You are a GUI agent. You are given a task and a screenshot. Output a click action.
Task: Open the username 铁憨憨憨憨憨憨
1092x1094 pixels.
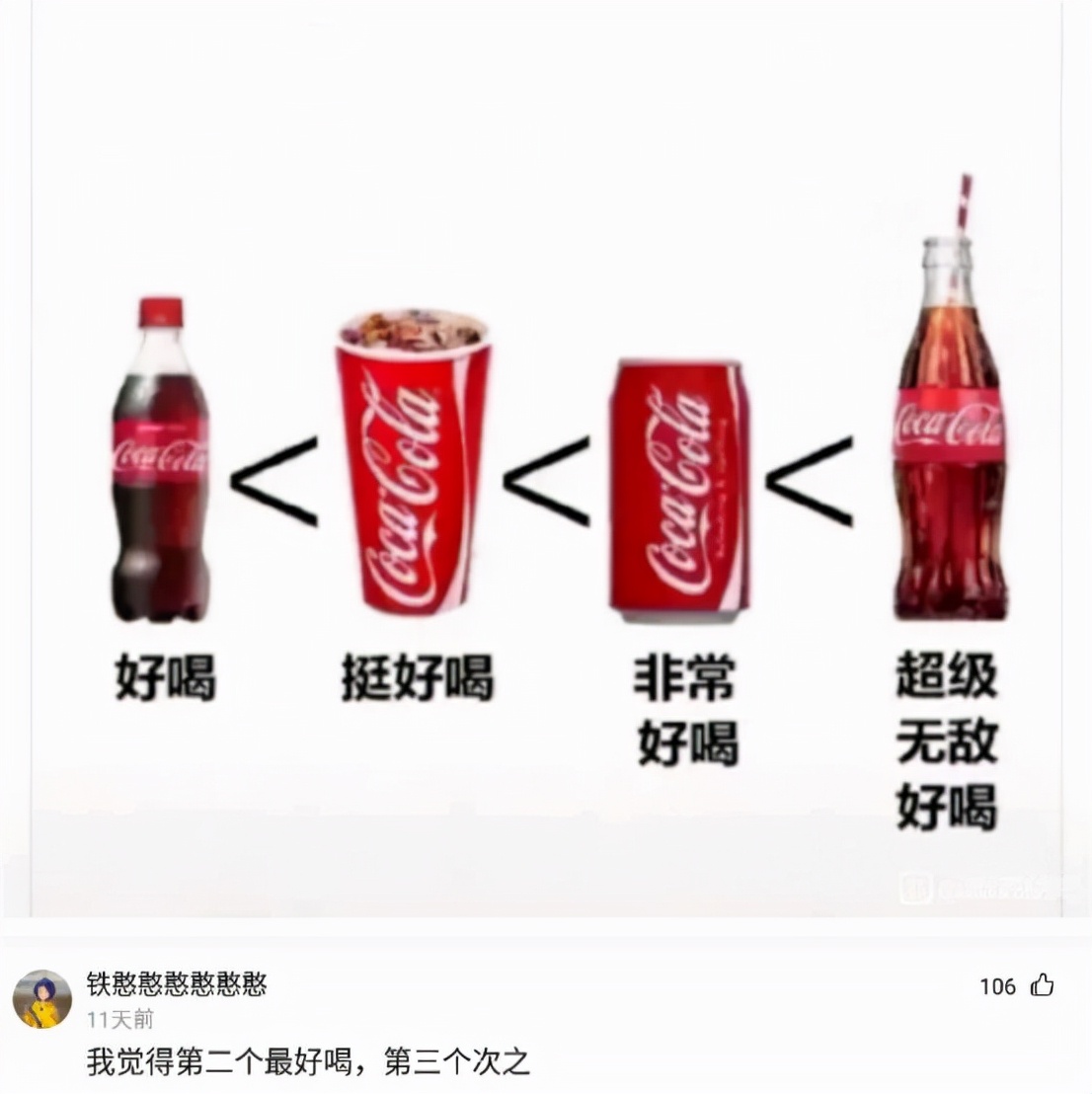[x=176, y=983]
